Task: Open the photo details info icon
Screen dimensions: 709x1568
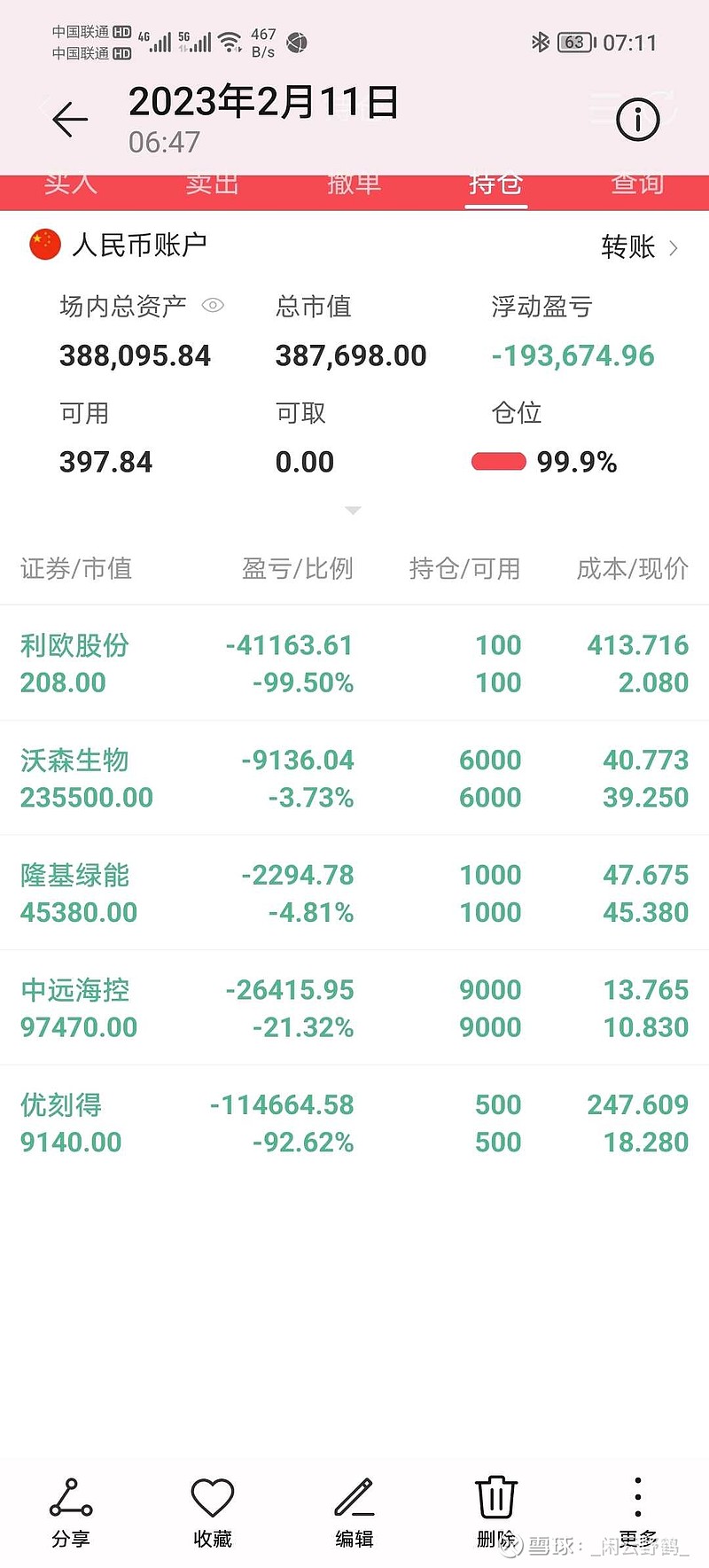Action: click(638, 120)
